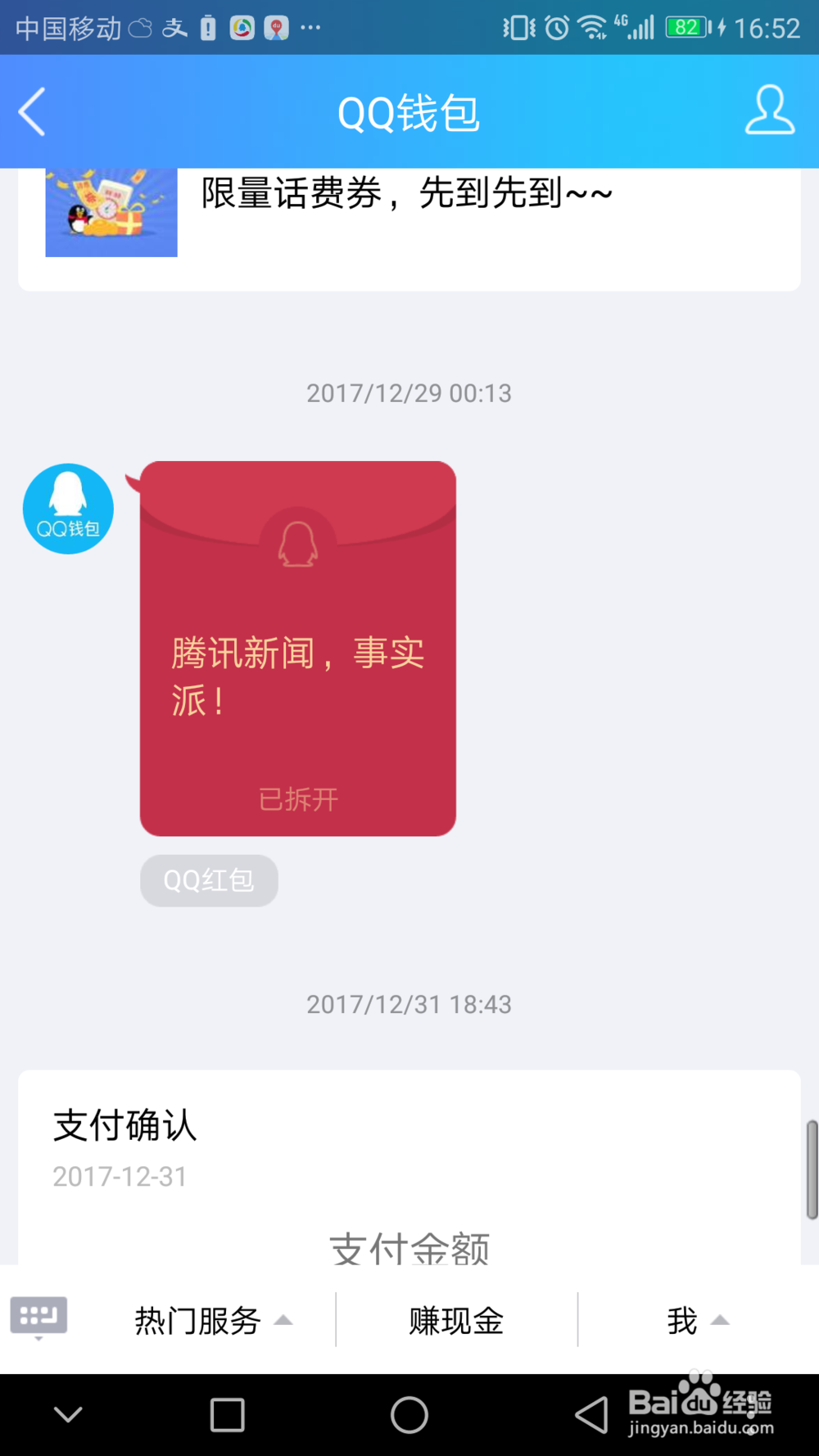Open the 限量话费券 promotional message

(x=405, y=194)
